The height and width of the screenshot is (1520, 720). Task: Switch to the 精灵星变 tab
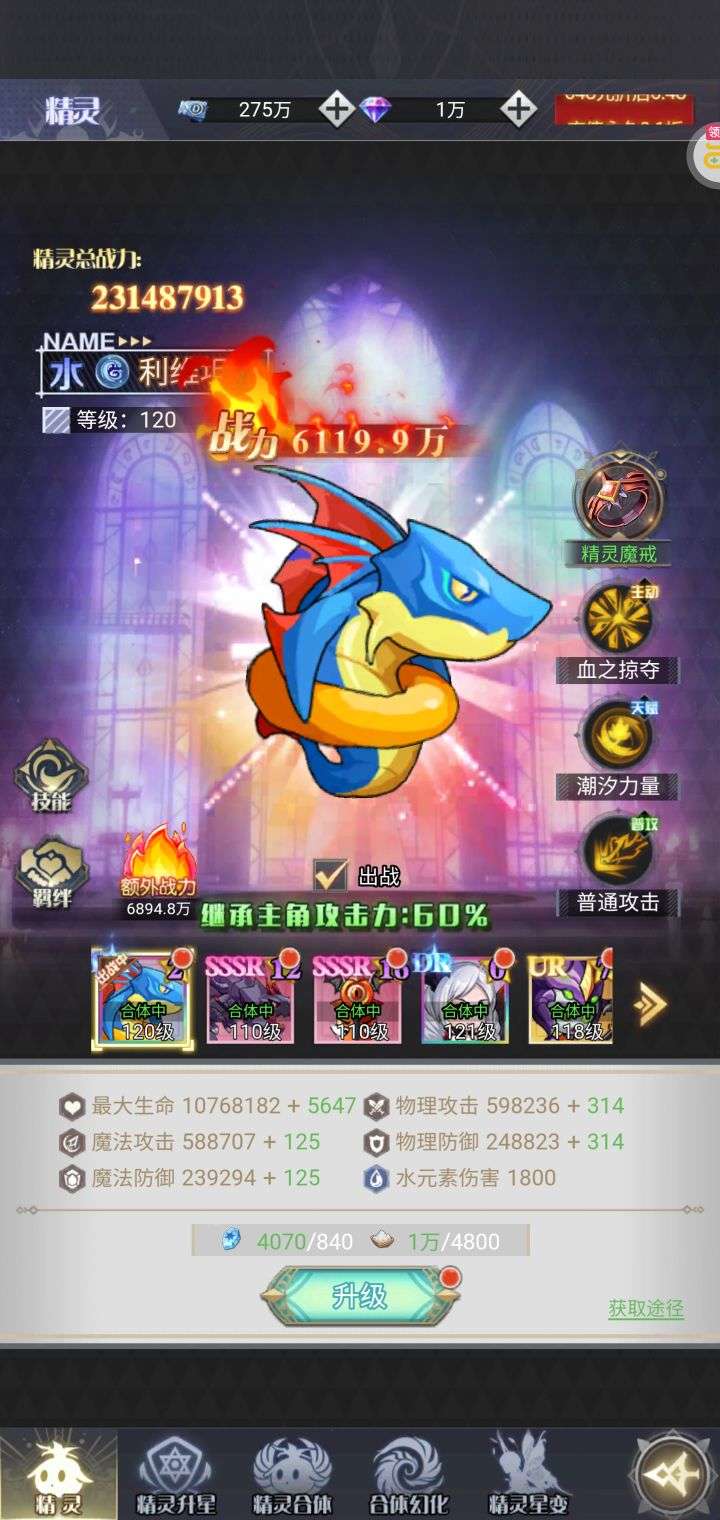528,1475
